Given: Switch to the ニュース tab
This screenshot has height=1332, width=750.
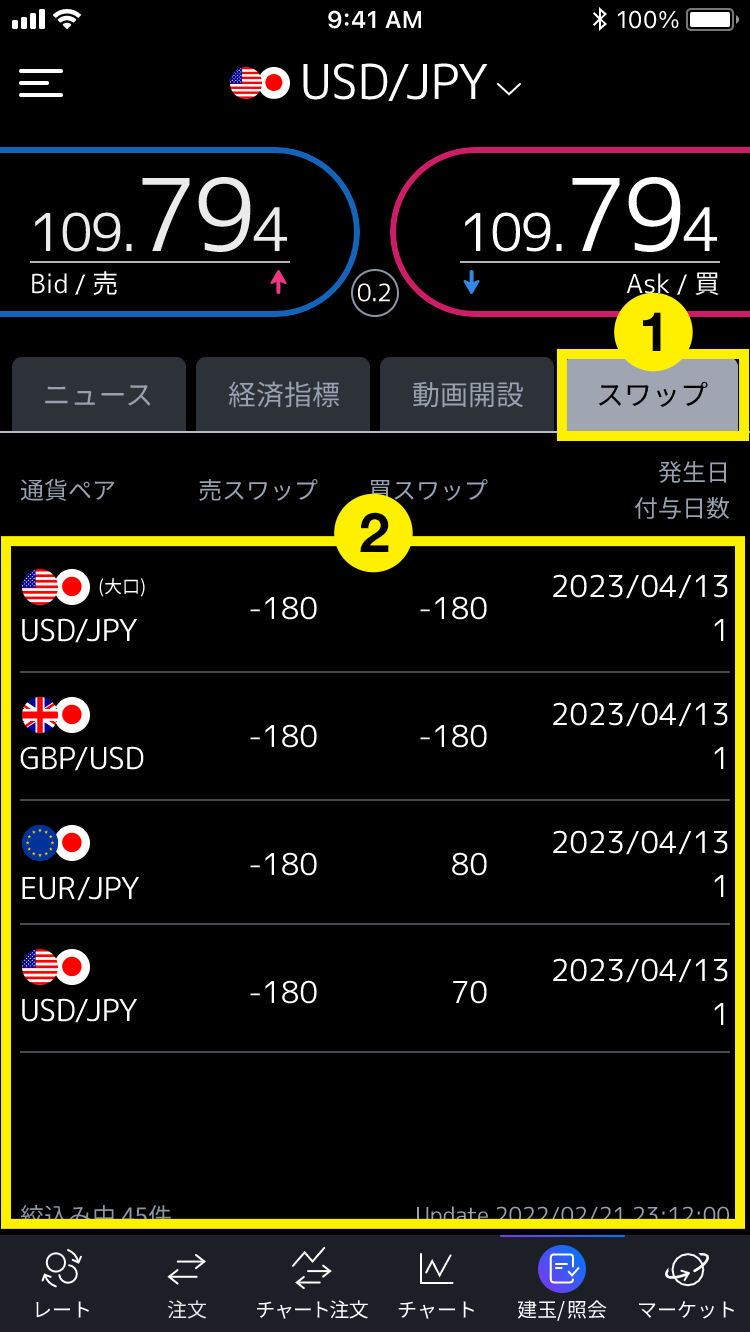Looking at the screenshot, I should pos(98,395).
